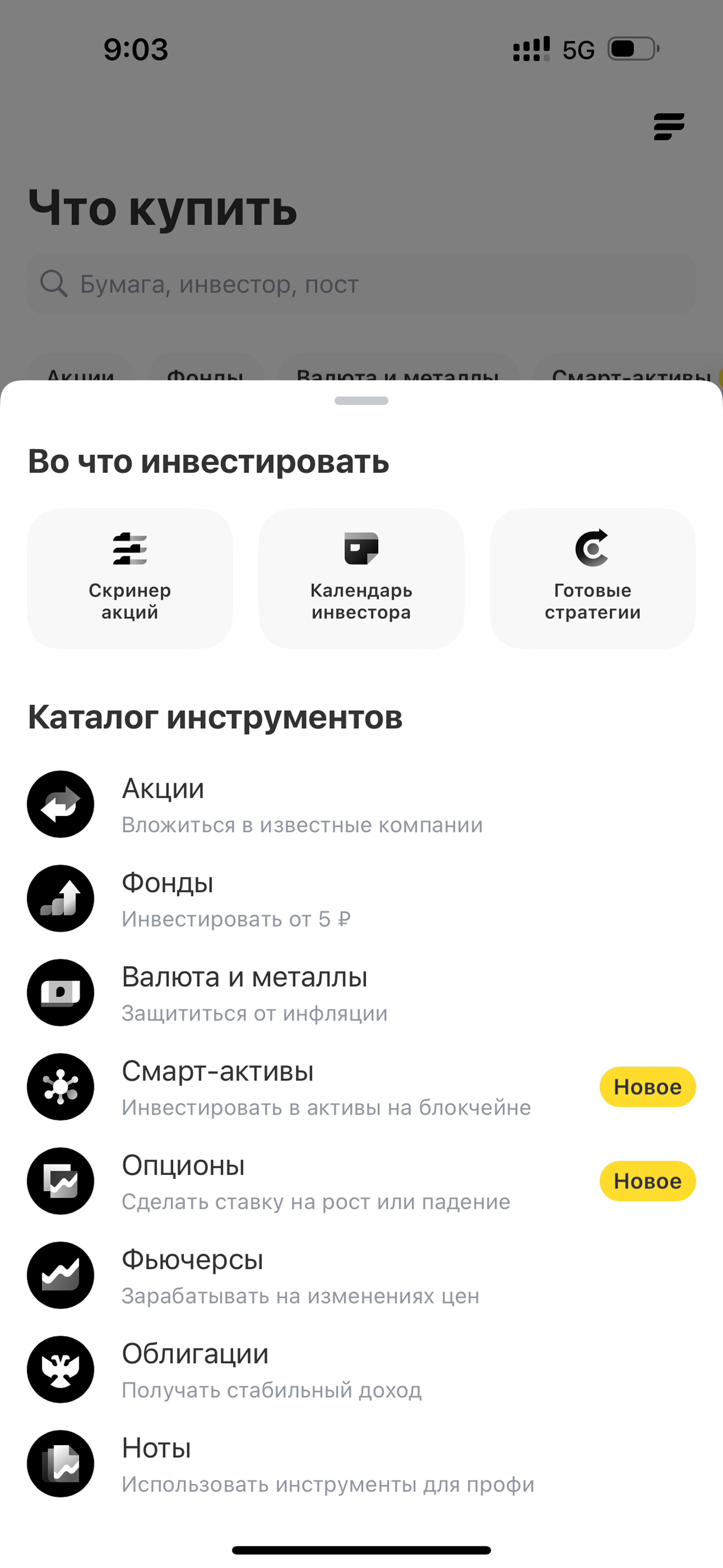The height and width of the screenshot is (1568, 723).
Task: Open Валюта и металлы catalog row
Action: (x=361, y=993)
